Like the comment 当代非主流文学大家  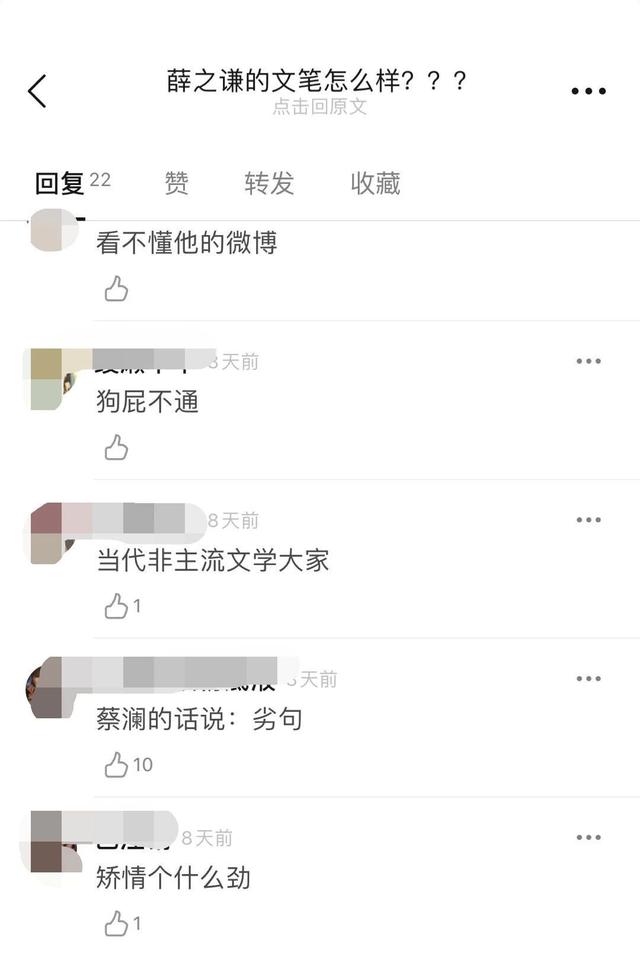pyautogui.click(x=116, y=606)
